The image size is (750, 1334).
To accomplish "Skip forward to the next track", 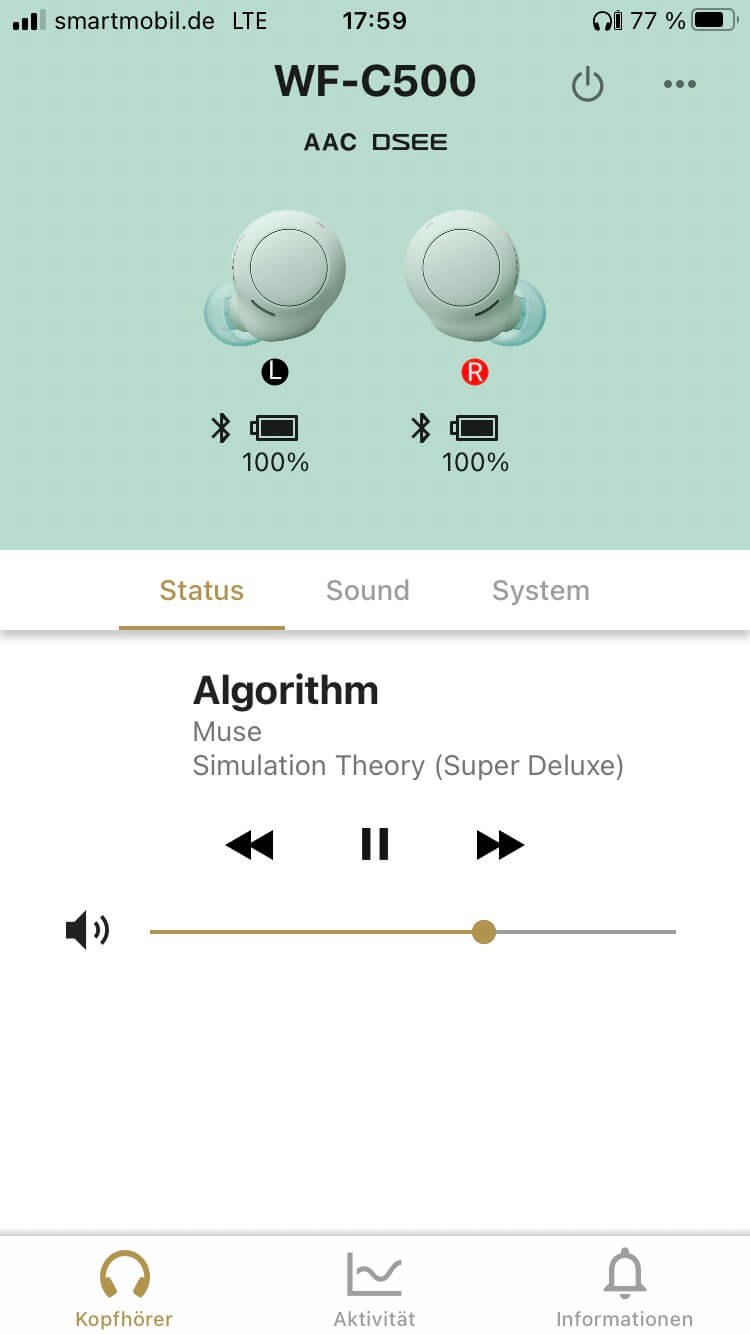I will click(500, 846).
